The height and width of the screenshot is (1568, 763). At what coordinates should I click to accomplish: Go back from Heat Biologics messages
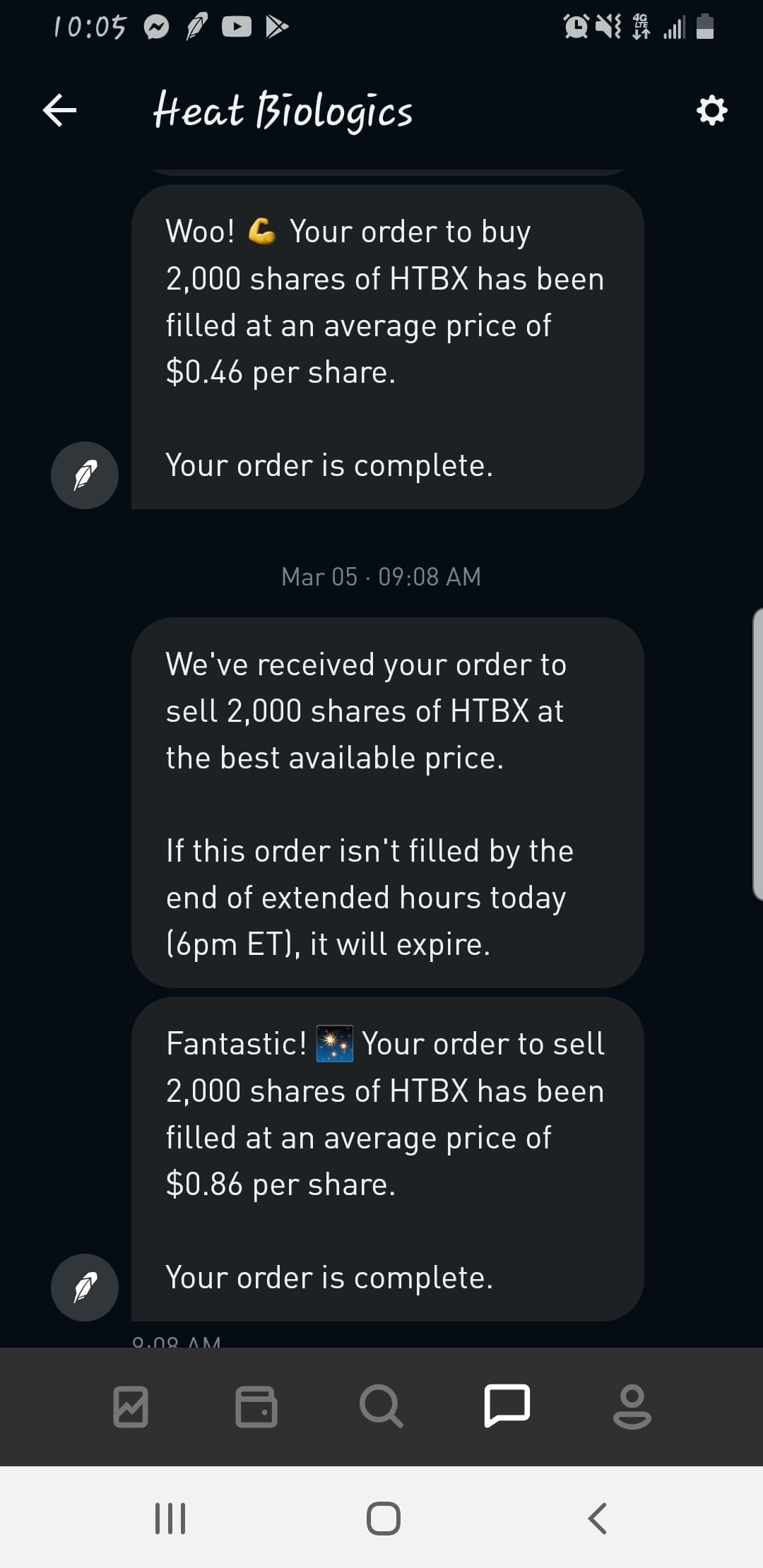click(x=60, y=110)
